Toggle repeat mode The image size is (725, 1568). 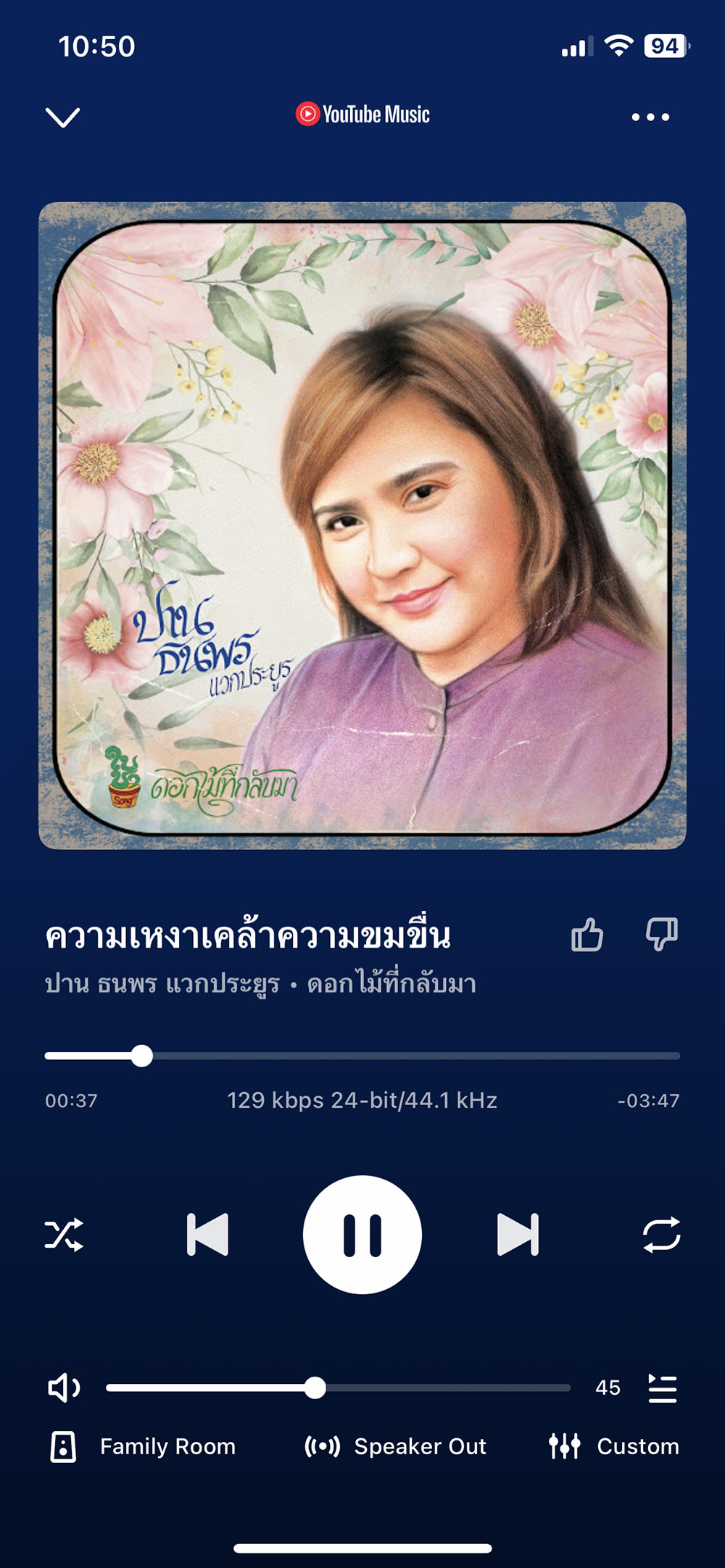[661, 1235]
